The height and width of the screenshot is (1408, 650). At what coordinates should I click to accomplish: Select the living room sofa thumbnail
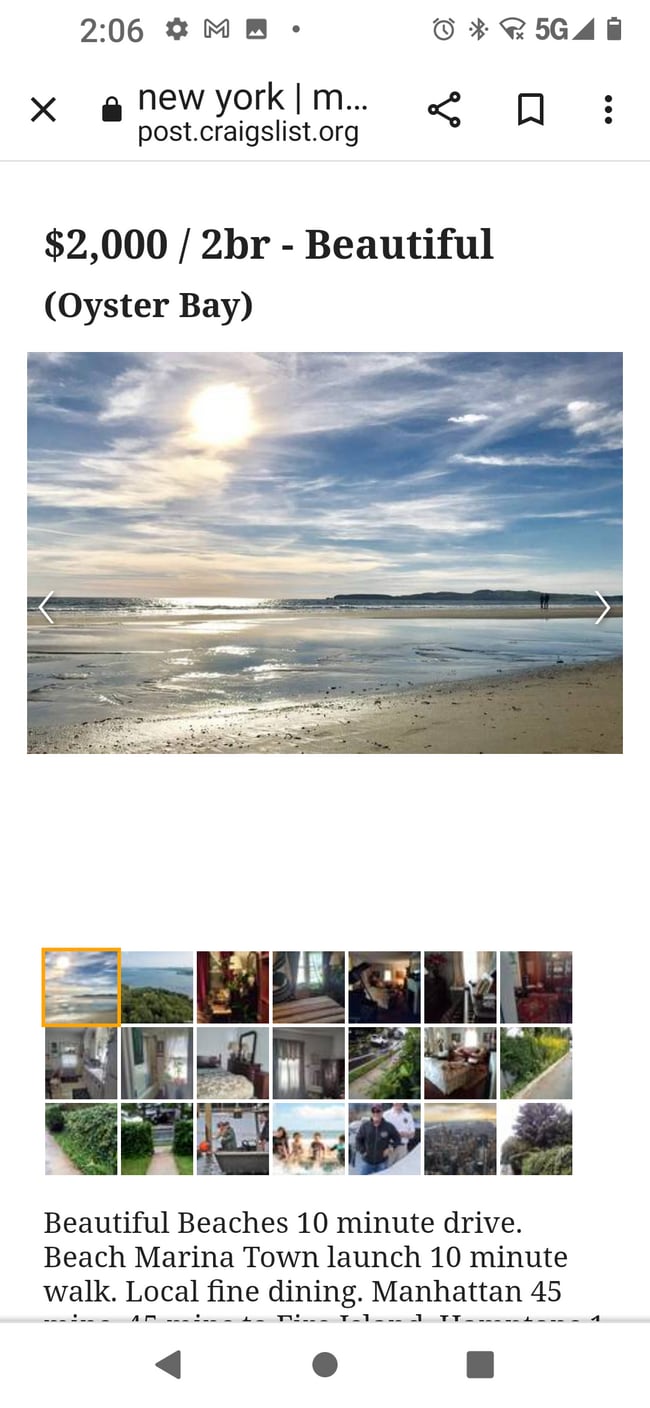pyautogui.click(x=460, y=1063)
